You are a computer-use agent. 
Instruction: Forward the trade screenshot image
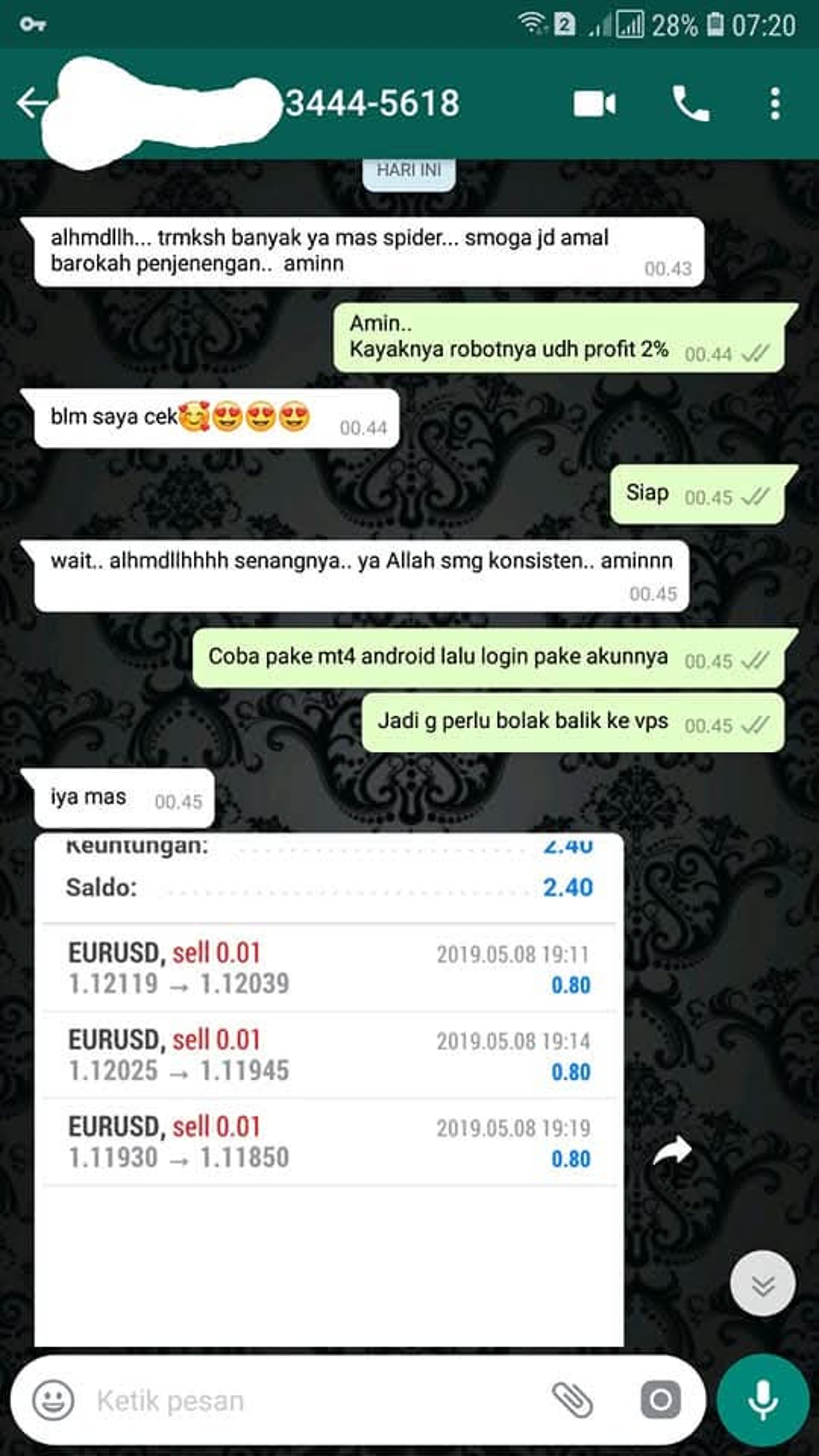(x=672, y=1150)
